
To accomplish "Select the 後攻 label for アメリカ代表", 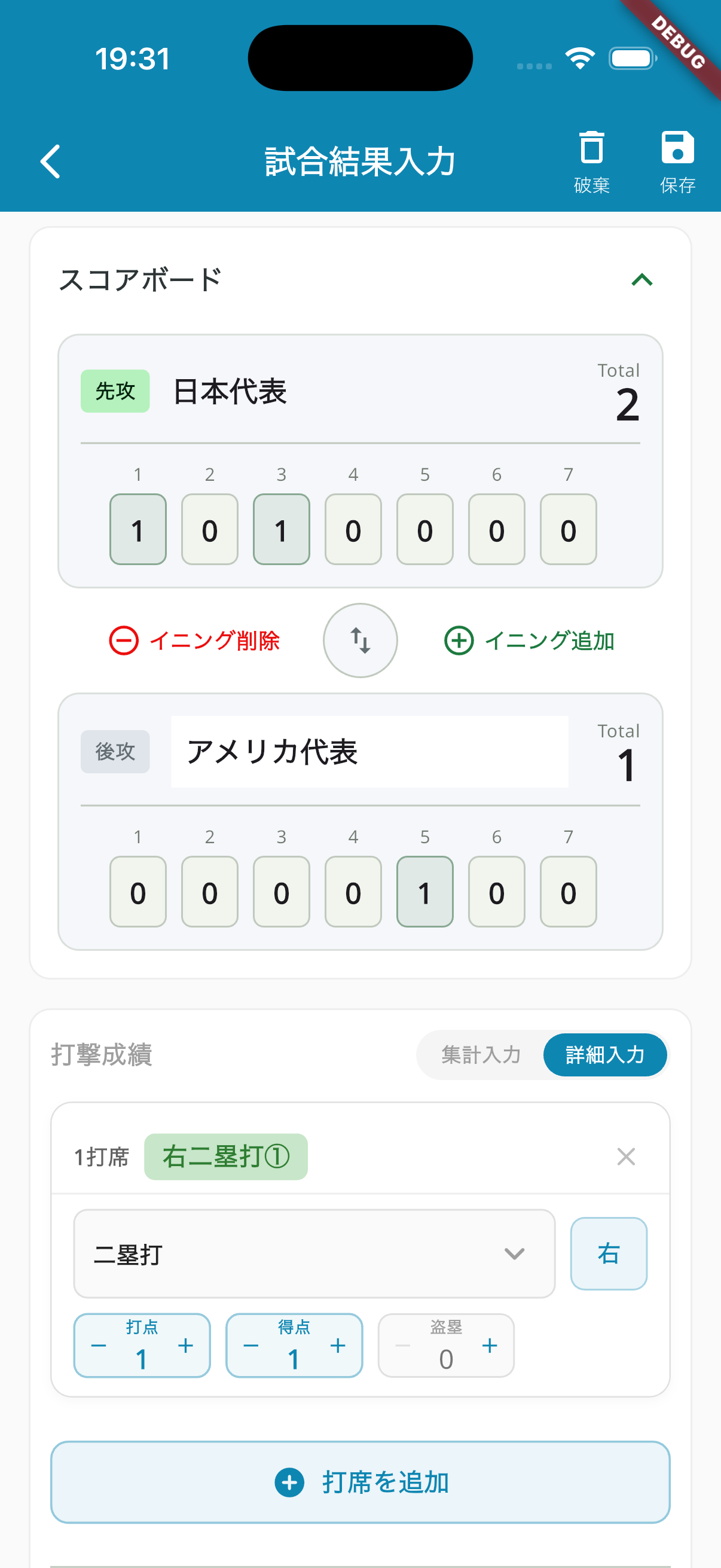I will (x=115, y=752).
